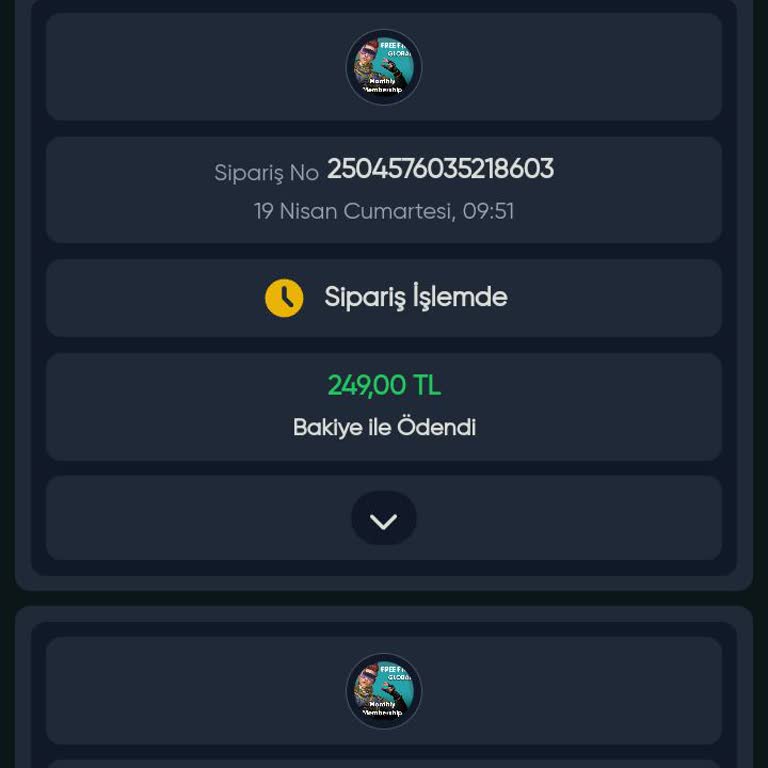Expand details for order 2504576035218603
Viewport: 768px width, 768px height.
click(383, 518)
